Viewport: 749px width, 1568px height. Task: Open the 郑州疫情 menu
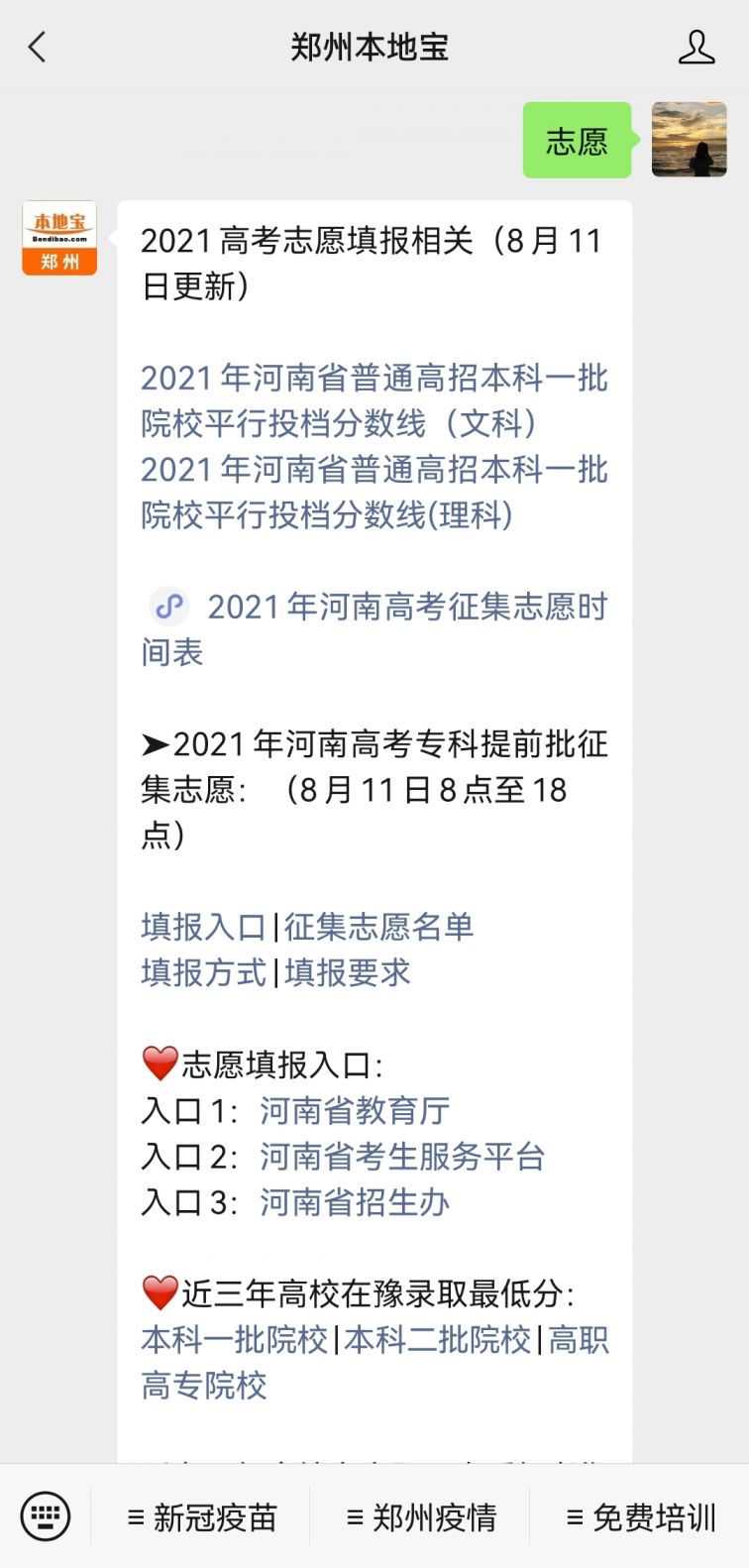pyautogui.click(x=420, y=1516)
